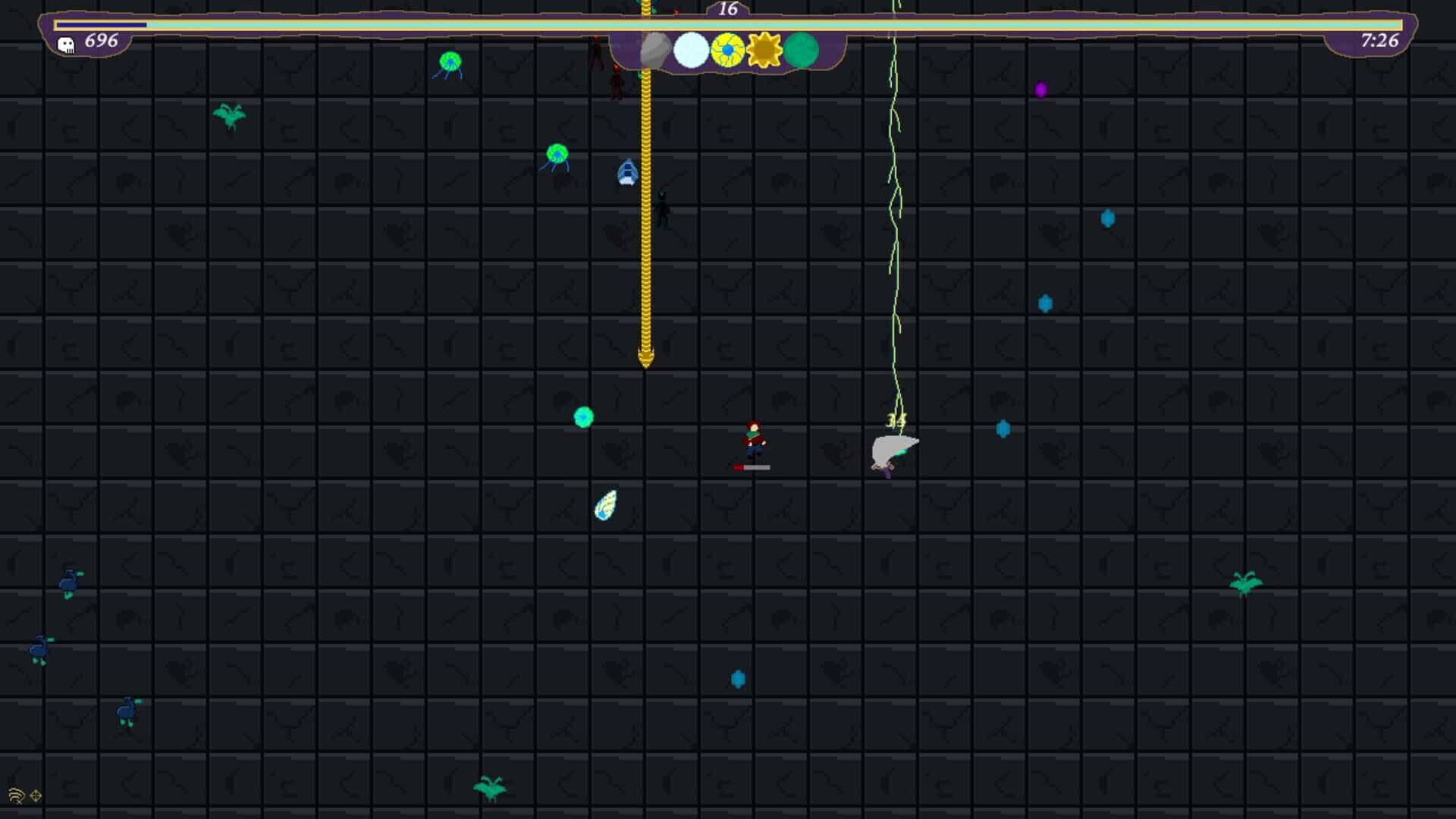Screen dimensions: 1456x819
Task: Tap the green orb ability icon
Action: click(x=801, y=51)
